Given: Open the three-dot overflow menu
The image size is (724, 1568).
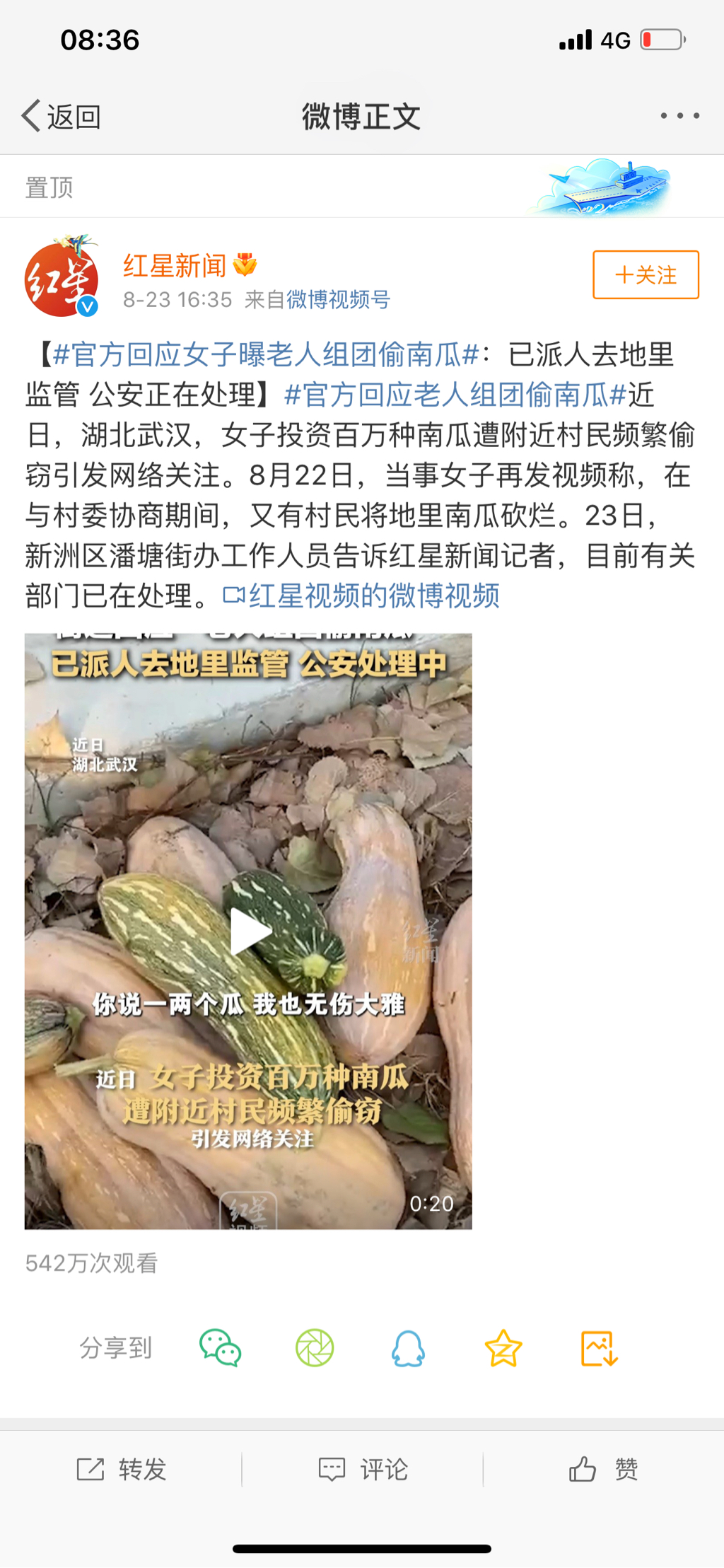Looking at the screenshot, I should pos(679,116).
